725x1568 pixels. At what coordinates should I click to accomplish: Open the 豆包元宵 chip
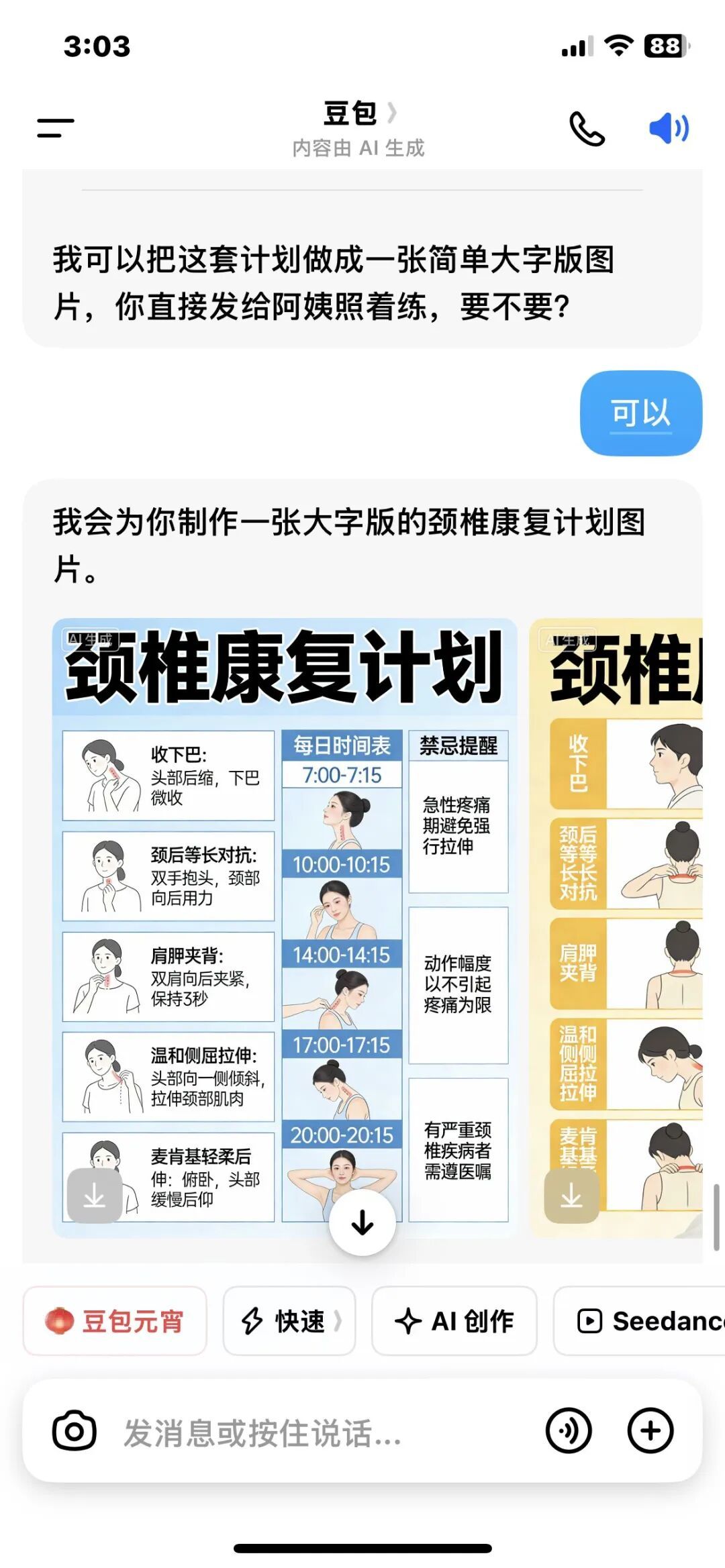point(115,1321)
